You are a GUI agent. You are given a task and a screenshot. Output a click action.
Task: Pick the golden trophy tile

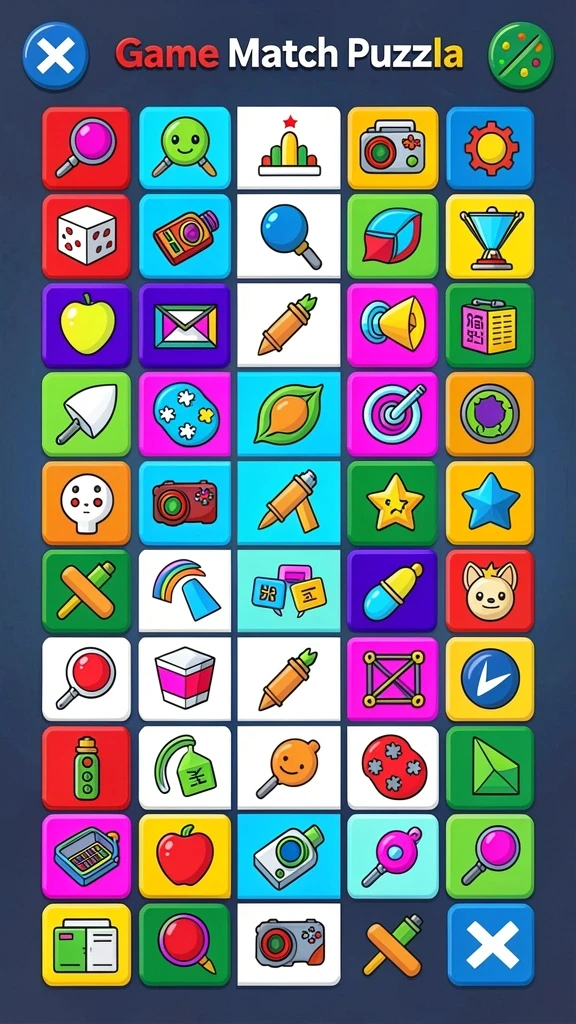490,236
